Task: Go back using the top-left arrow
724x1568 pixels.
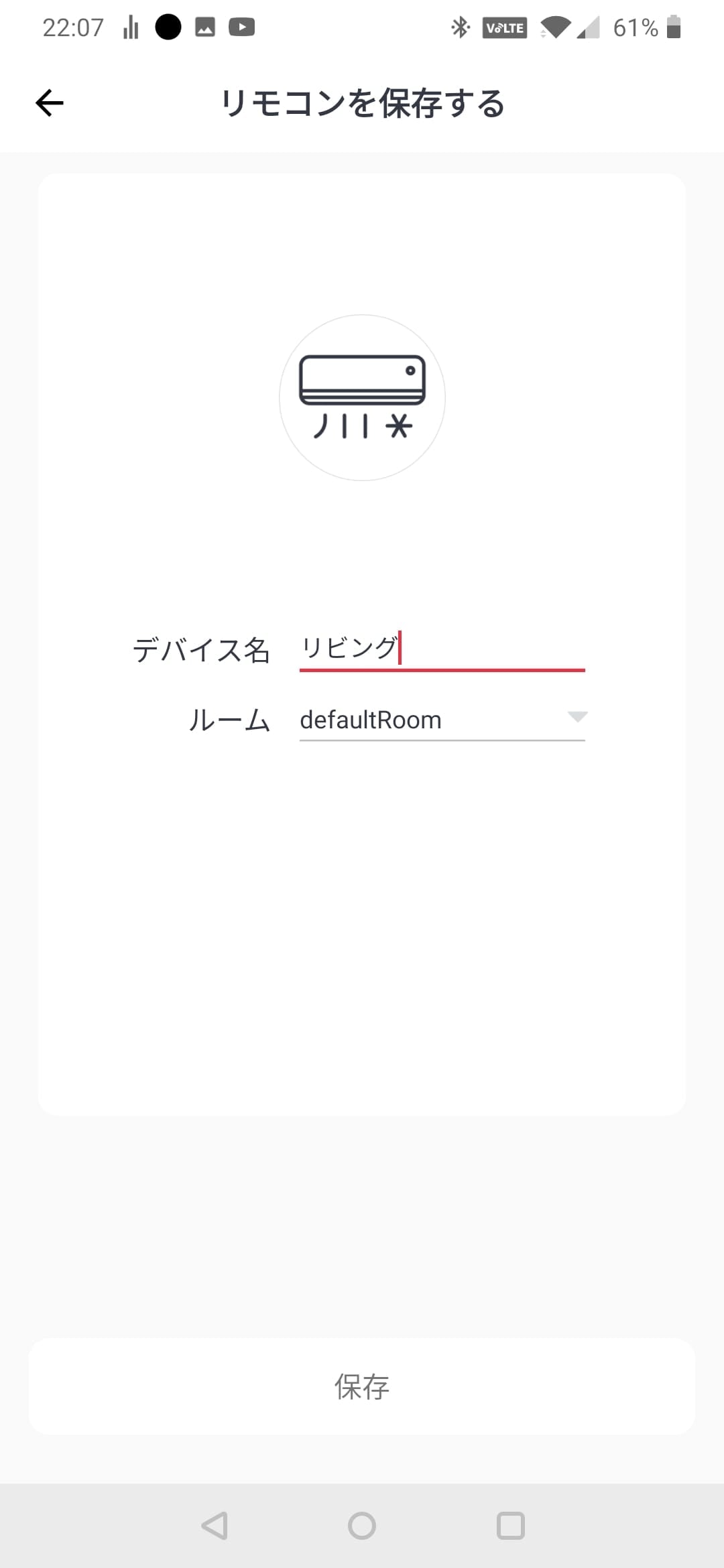Action: (x=50, y=103)
